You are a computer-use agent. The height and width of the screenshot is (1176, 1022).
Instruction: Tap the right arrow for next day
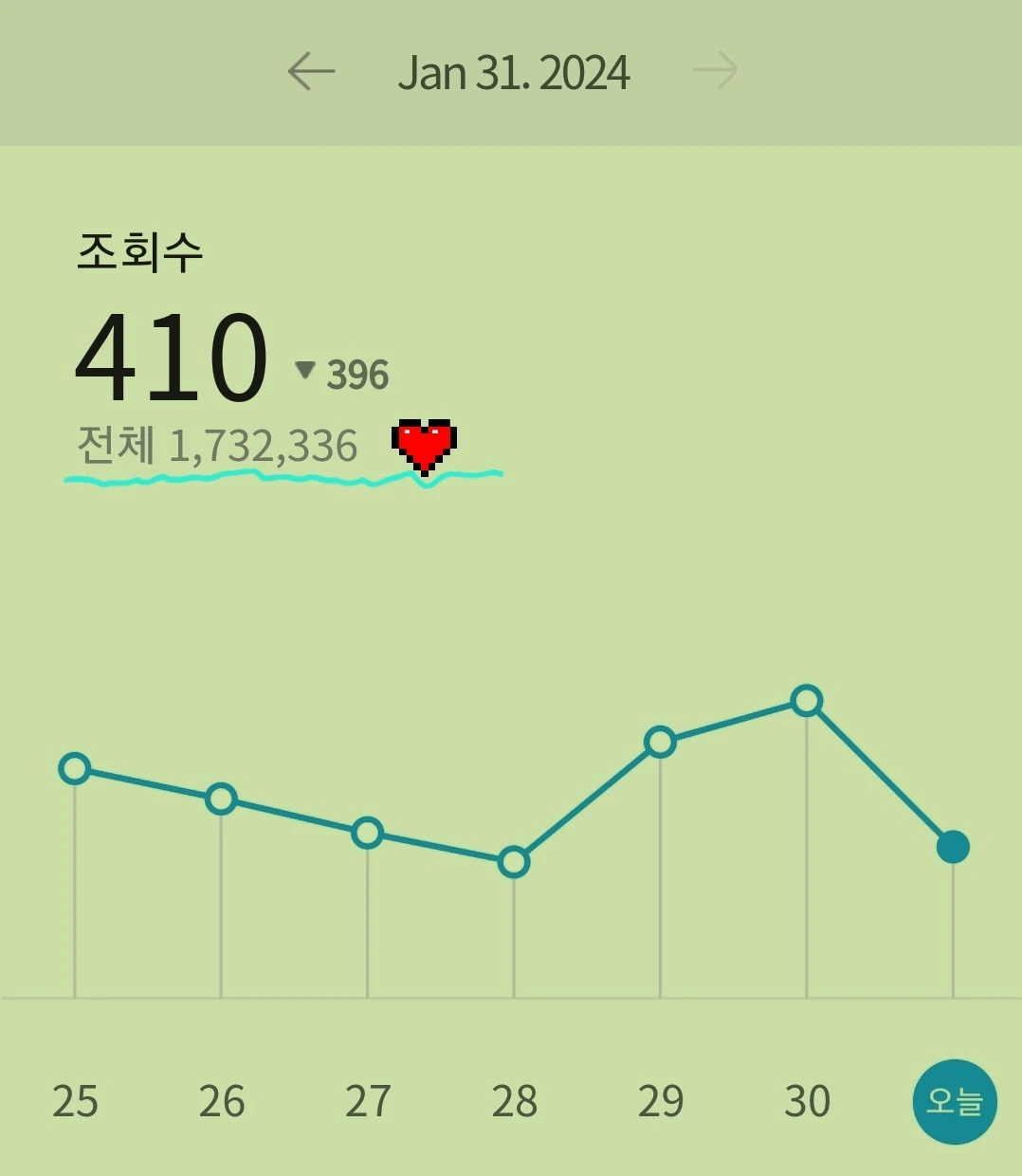714,72
